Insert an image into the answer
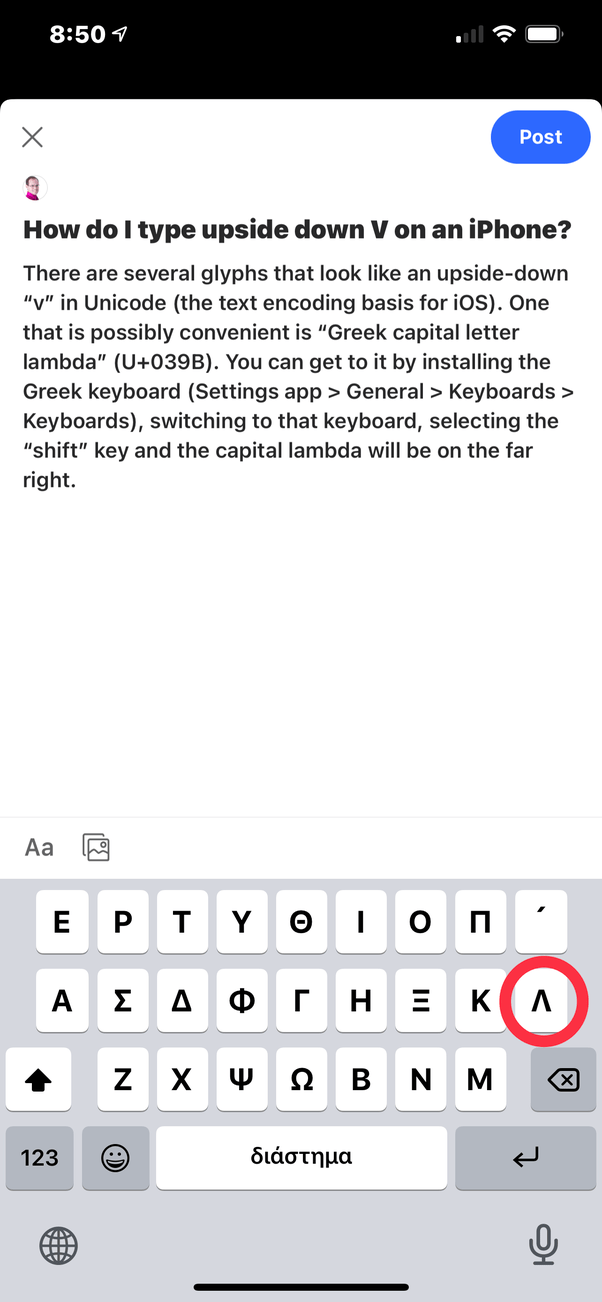This screenshot has height=1302, width=602. tap(96, 847)
